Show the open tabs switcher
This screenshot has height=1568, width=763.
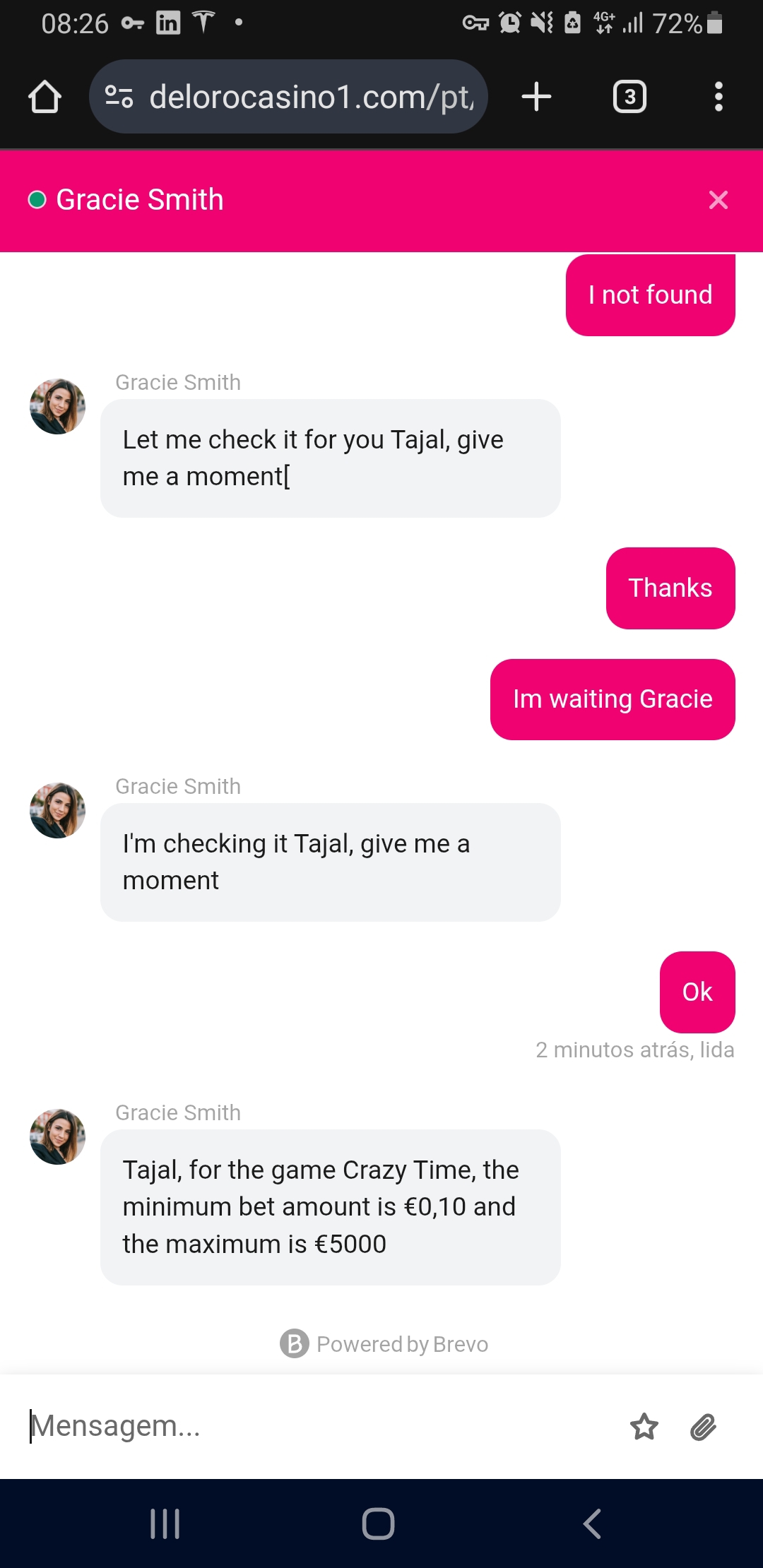[629, 97]
